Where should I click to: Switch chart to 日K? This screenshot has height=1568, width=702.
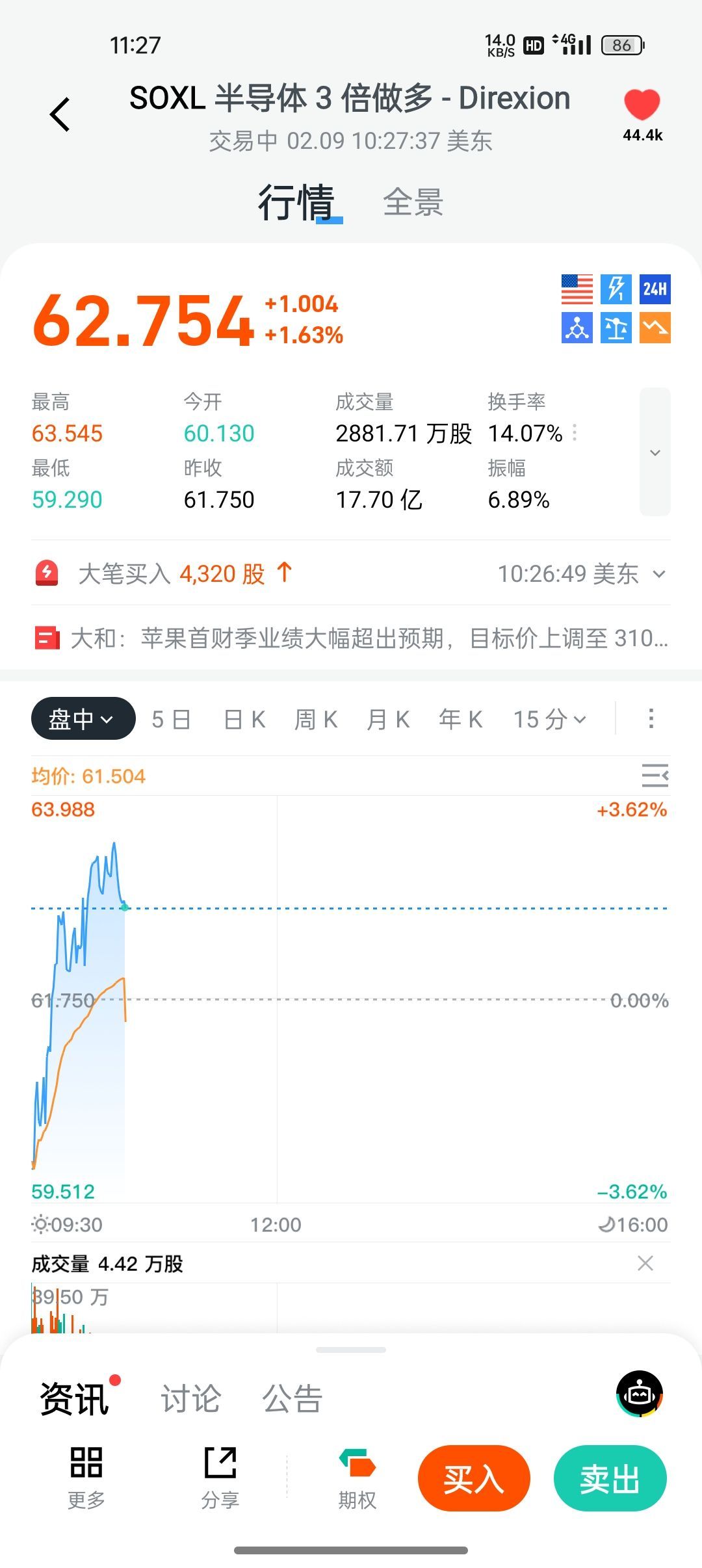244,720
